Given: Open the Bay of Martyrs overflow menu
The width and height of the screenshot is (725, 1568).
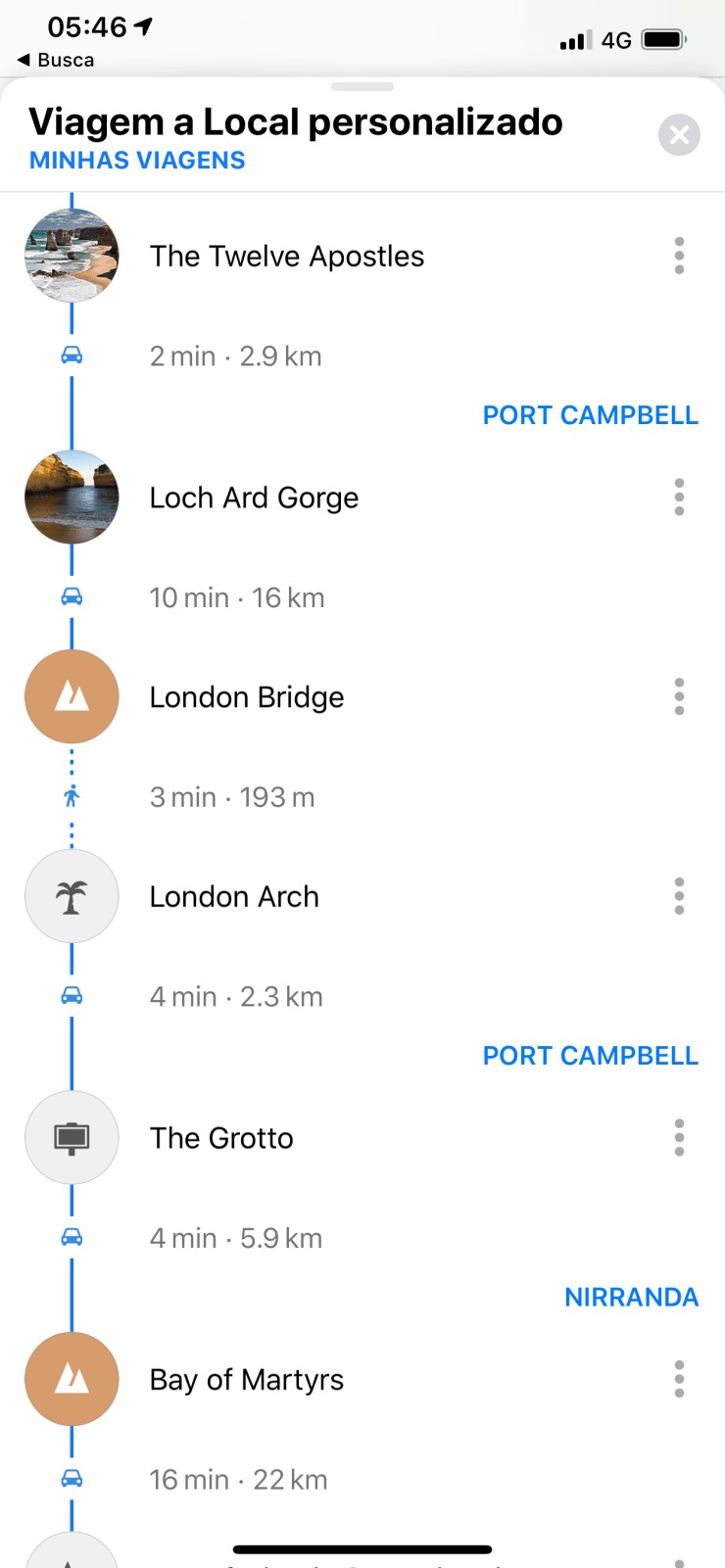Looking at the screenshot, I should [679, 1379].
